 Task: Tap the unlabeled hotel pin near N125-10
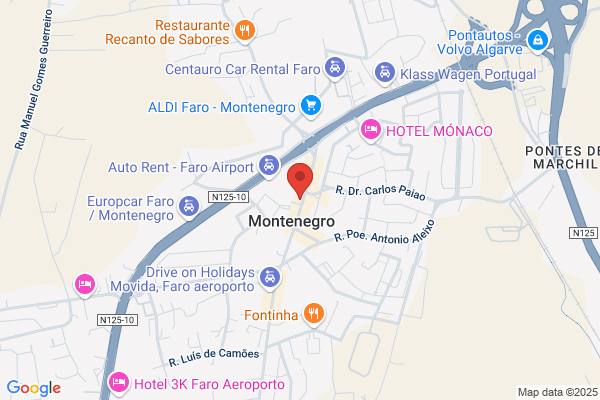click(85, 284)
